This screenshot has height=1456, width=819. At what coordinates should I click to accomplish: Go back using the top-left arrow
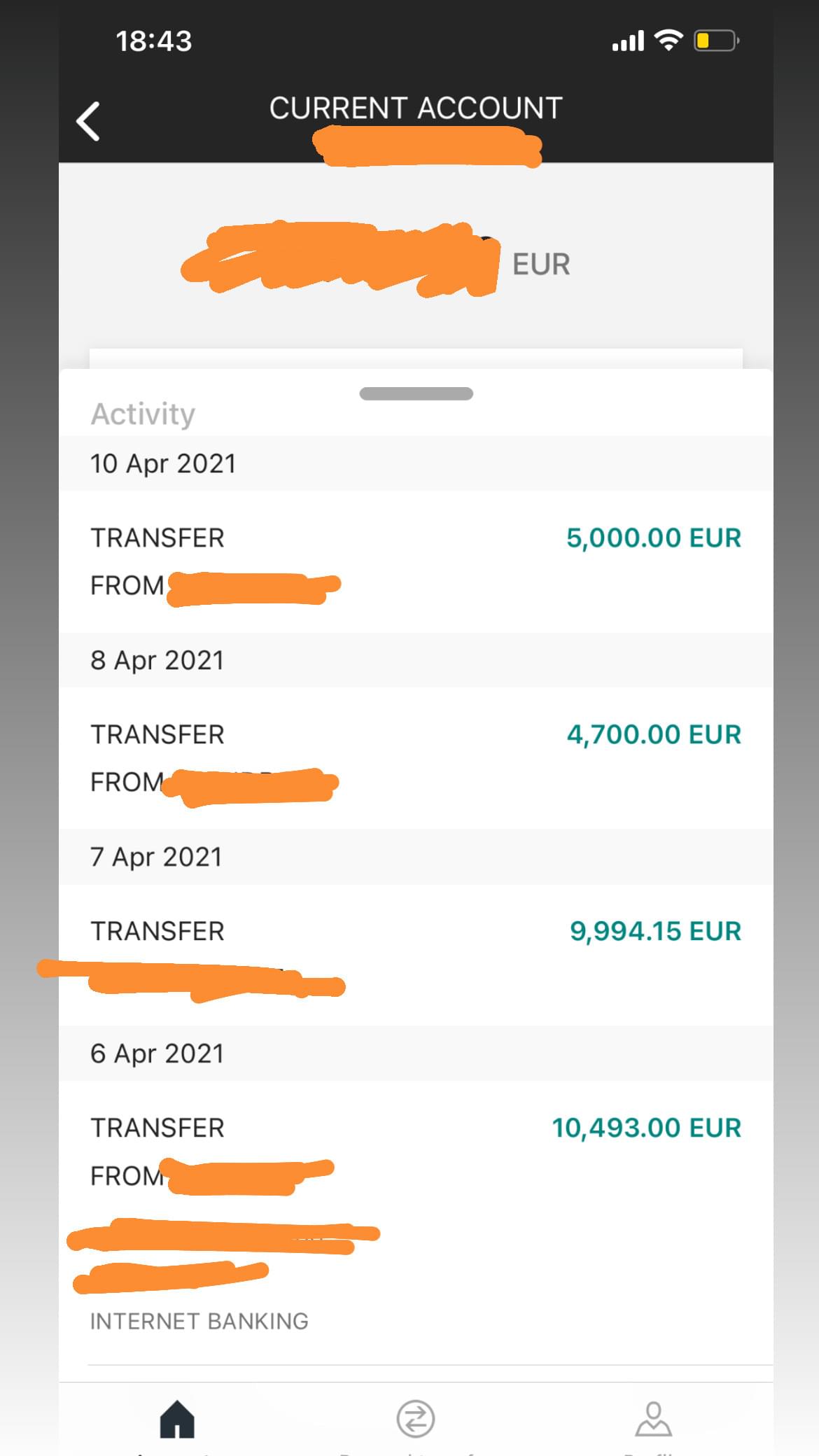click(x=88, y=122)
